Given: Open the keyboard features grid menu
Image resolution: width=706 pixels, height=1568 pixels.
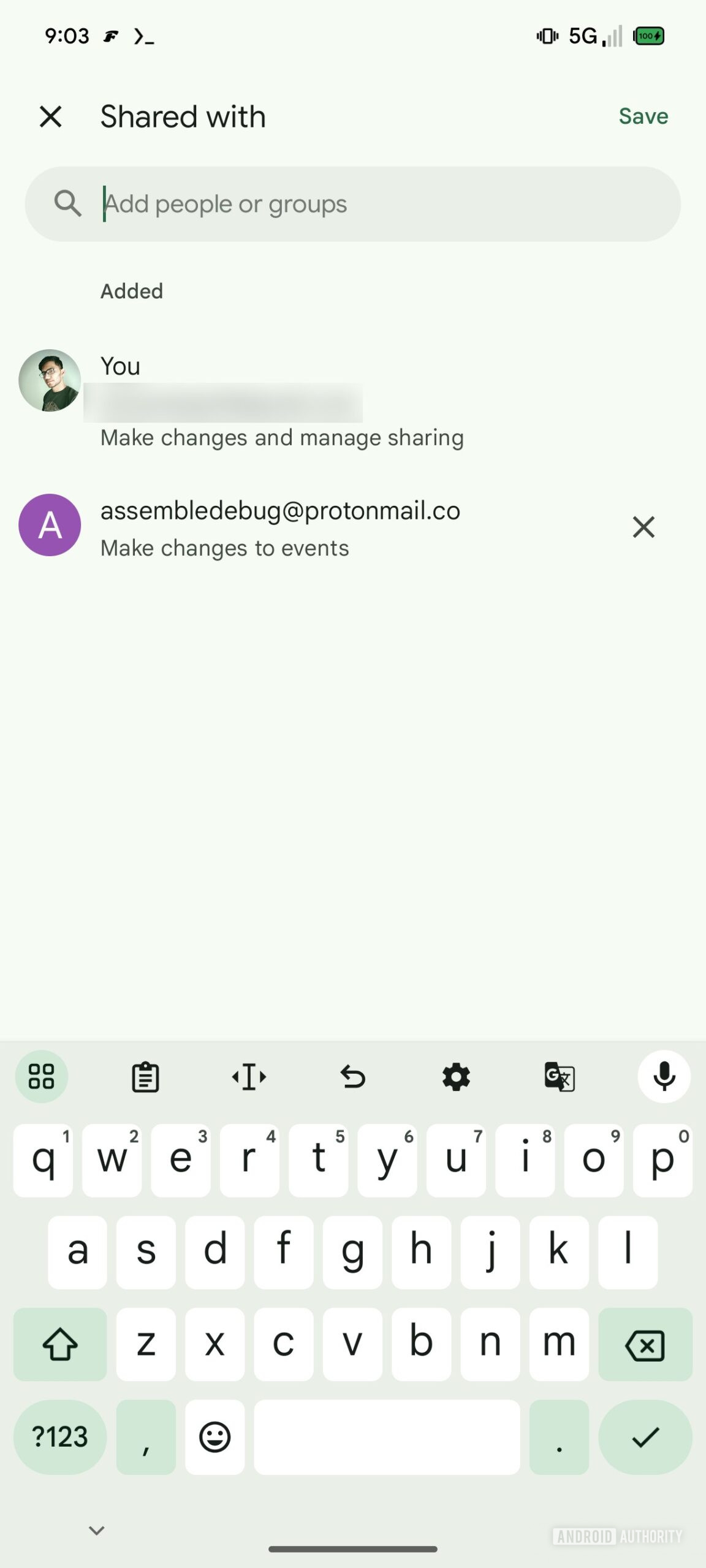Looking at the screenshot, I should point(41,1077).
